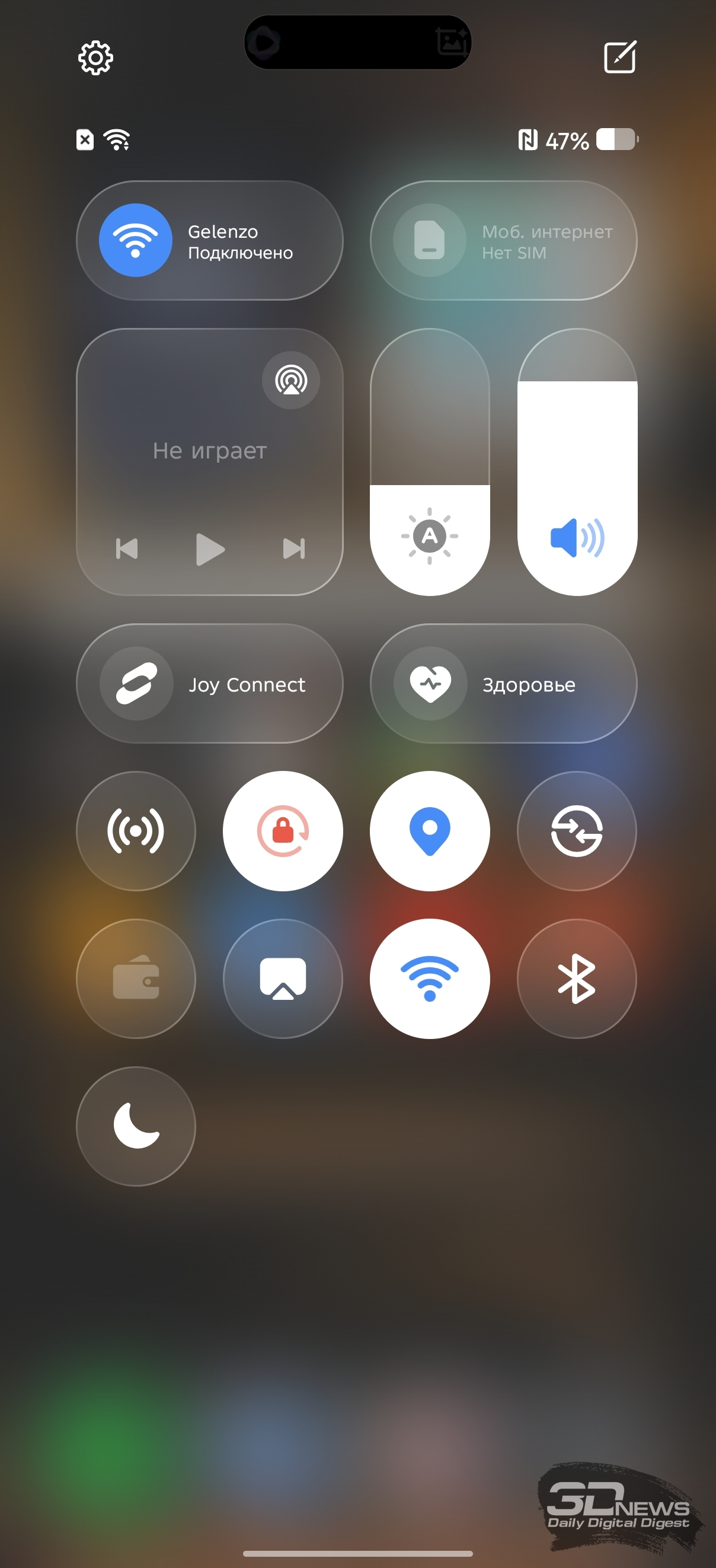
Task: Open settings via the gear icon
Action: (x=95, y=59)
